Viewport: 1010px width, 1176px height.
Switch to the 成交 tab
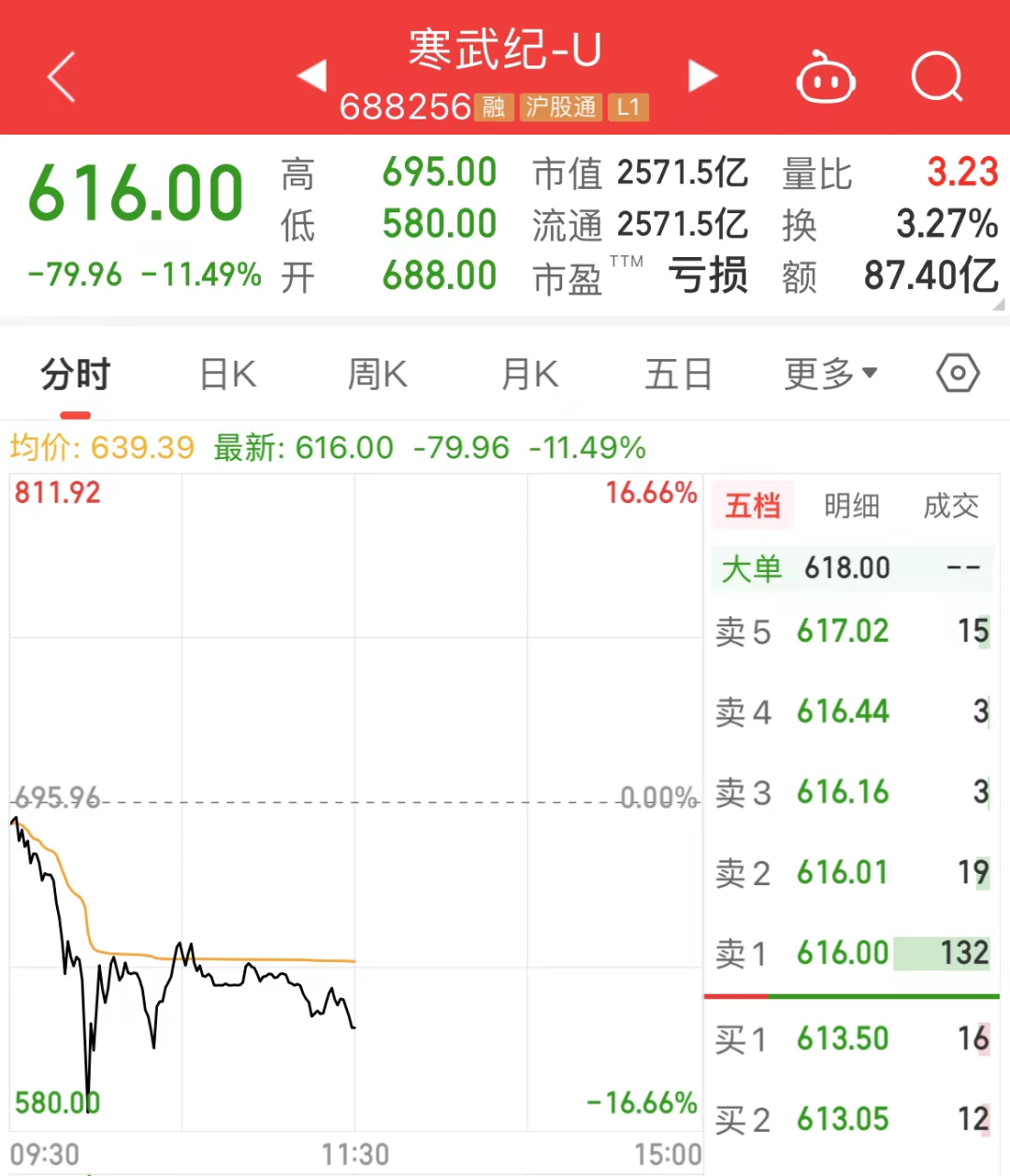(x=951, y=506)
